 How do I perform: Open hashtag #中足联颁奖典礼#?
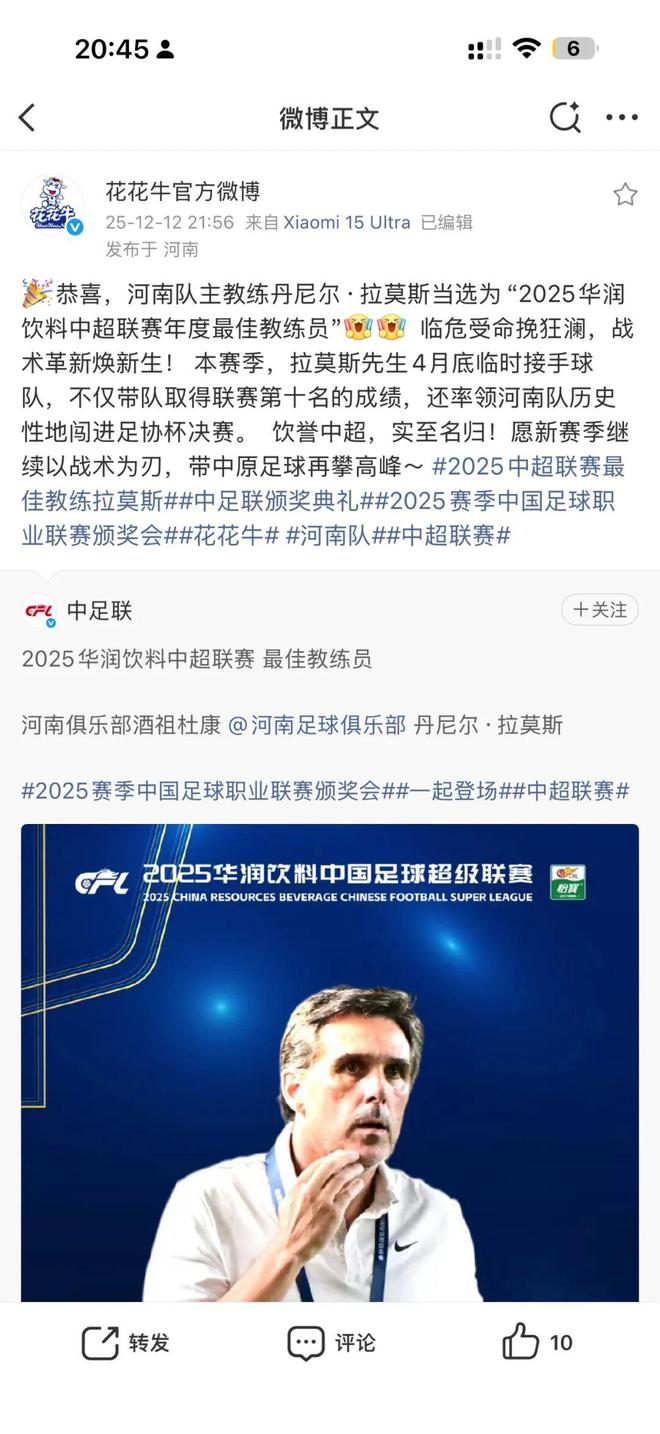276,500
